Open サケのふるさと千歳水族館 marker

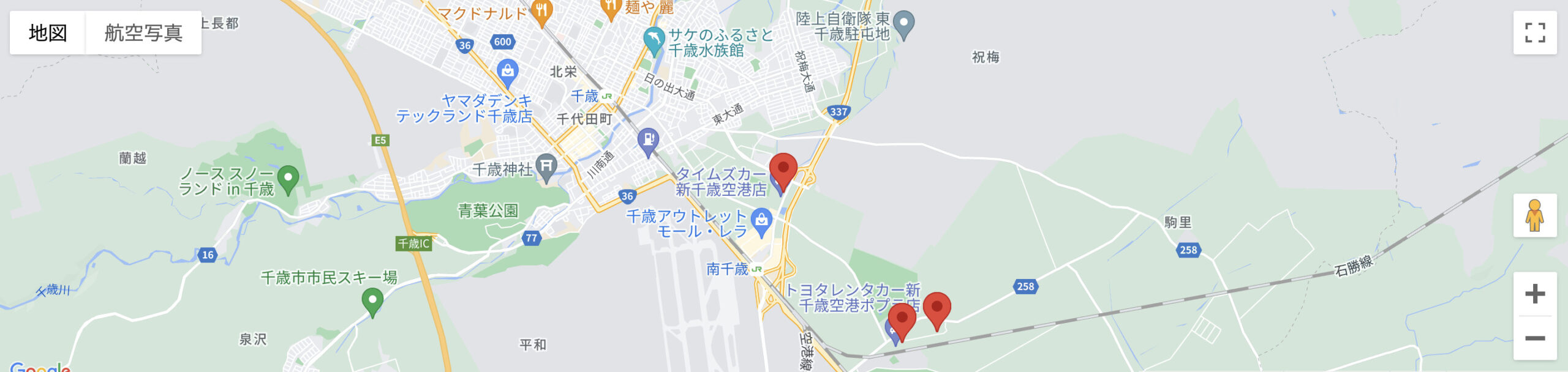pyautogui.click(x=654, y=40)
